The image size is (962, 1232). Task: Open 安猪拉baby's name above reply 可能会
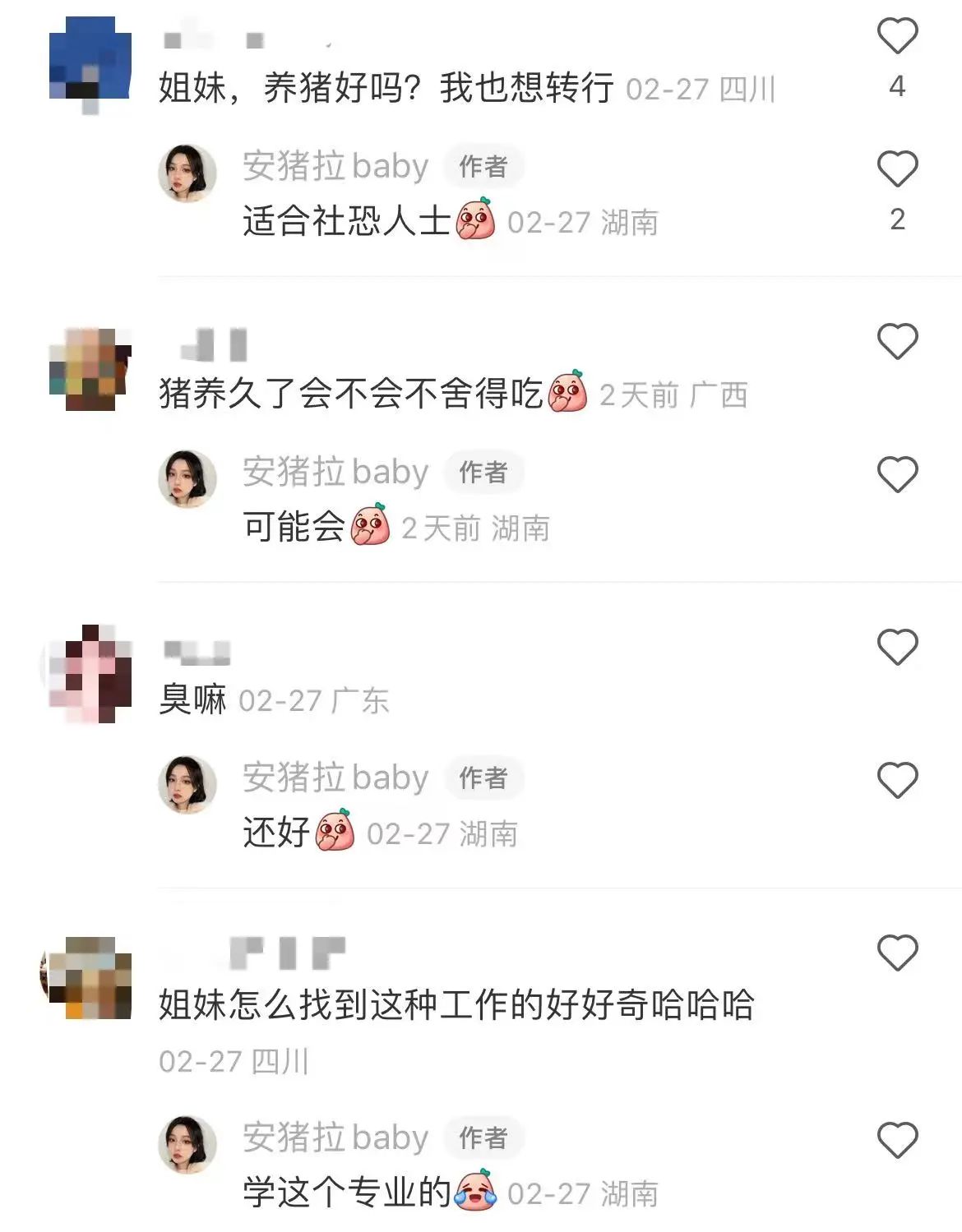pos(335,472)
